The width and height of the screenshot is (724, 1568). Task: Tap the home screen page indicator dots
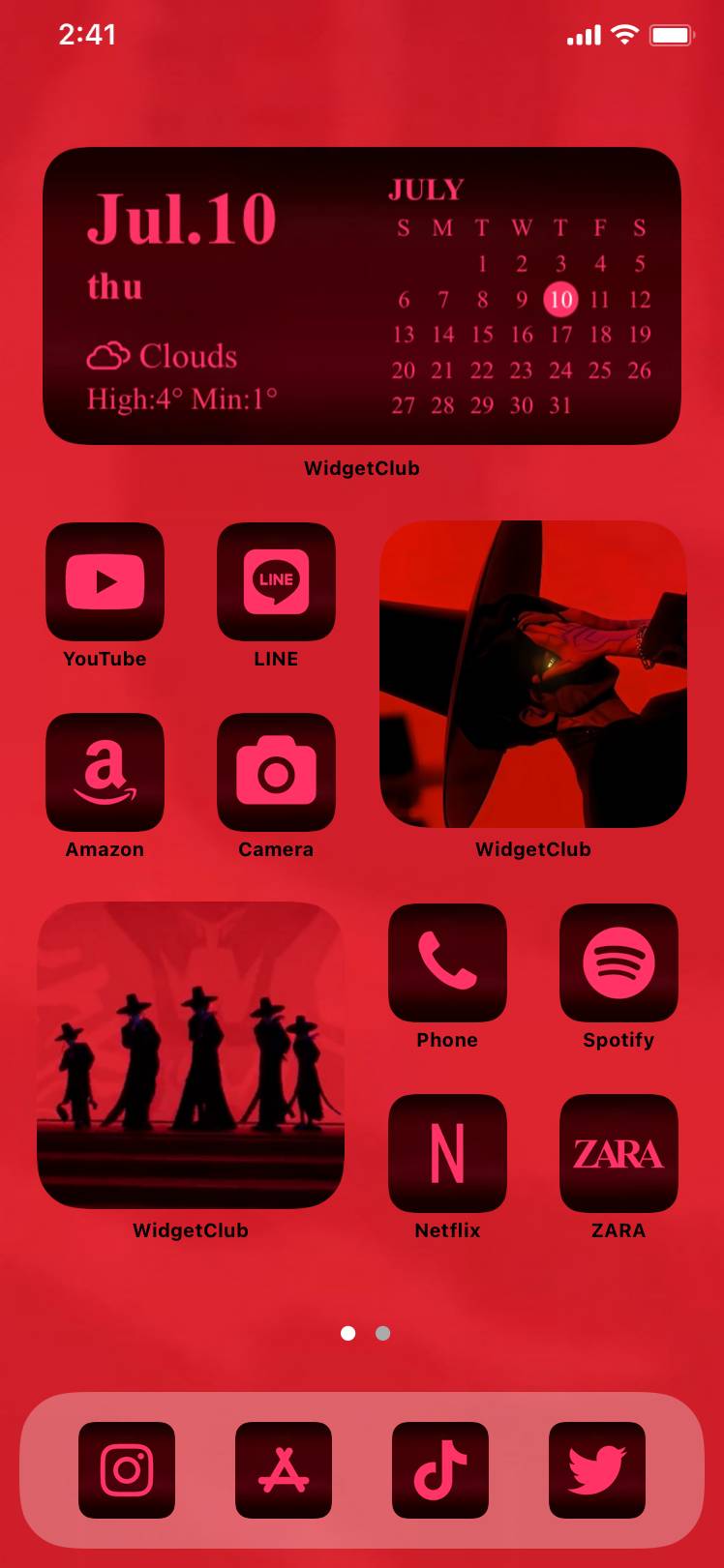[x=365, y=1333]
